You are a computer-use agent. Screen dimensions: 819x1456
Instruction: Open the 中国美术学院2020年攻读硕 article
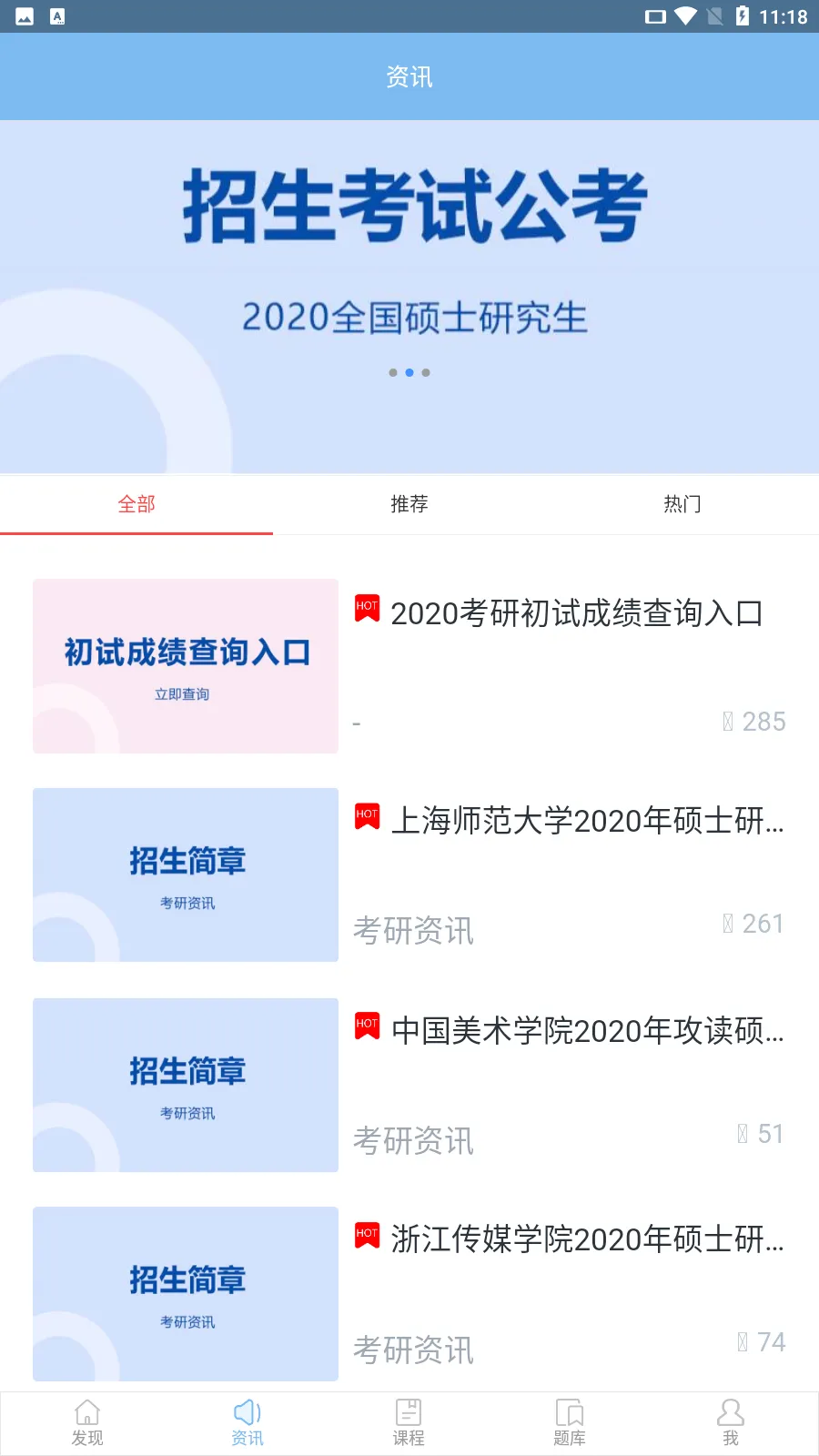click(x=409, y=1085)
